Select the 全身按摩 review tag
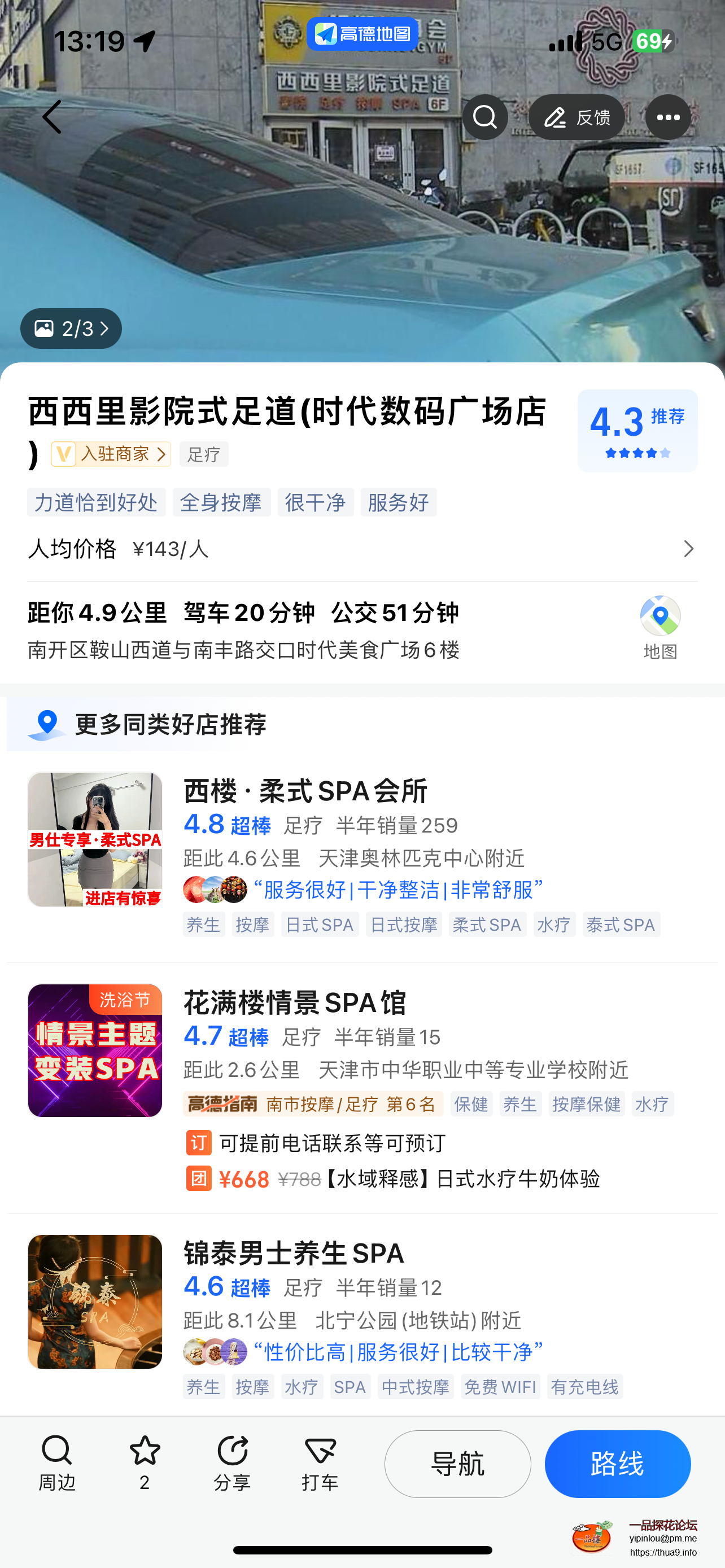This screenshot has width=725, height=1568. (221, 502)
